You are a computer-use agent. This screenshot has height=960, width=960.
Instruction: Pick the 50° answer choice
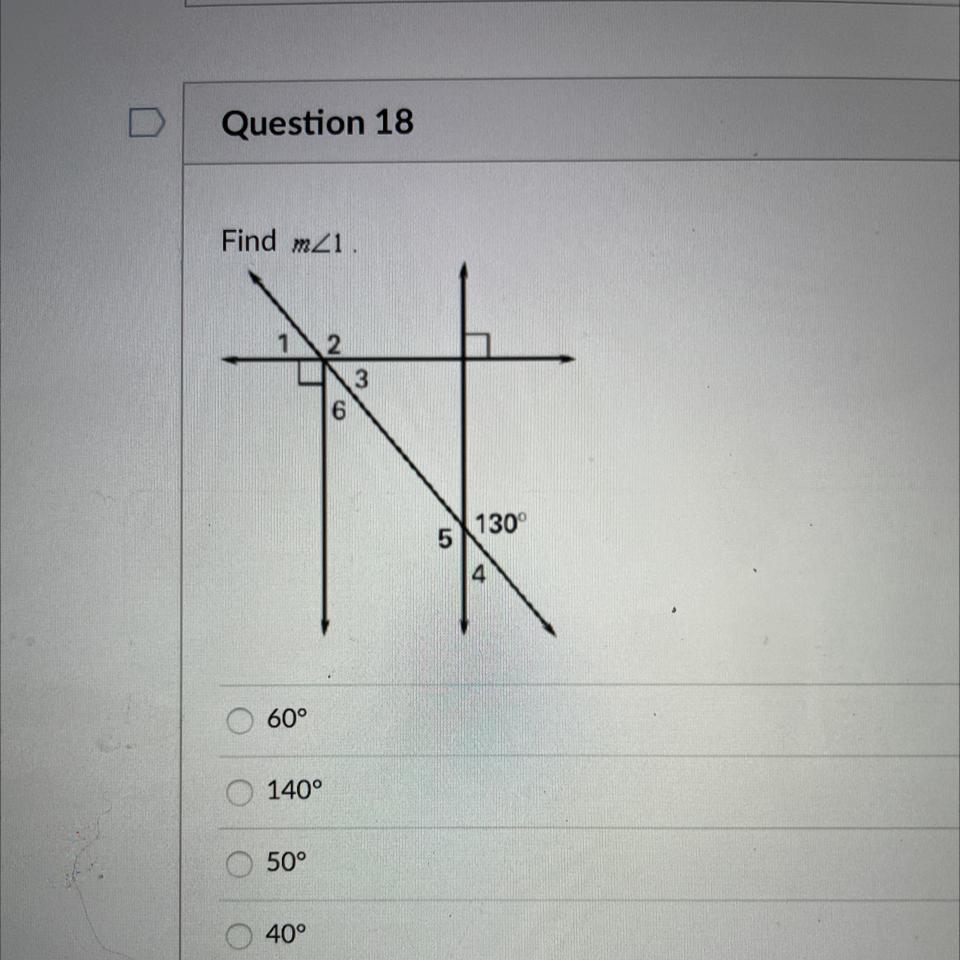tap(240, 864)
